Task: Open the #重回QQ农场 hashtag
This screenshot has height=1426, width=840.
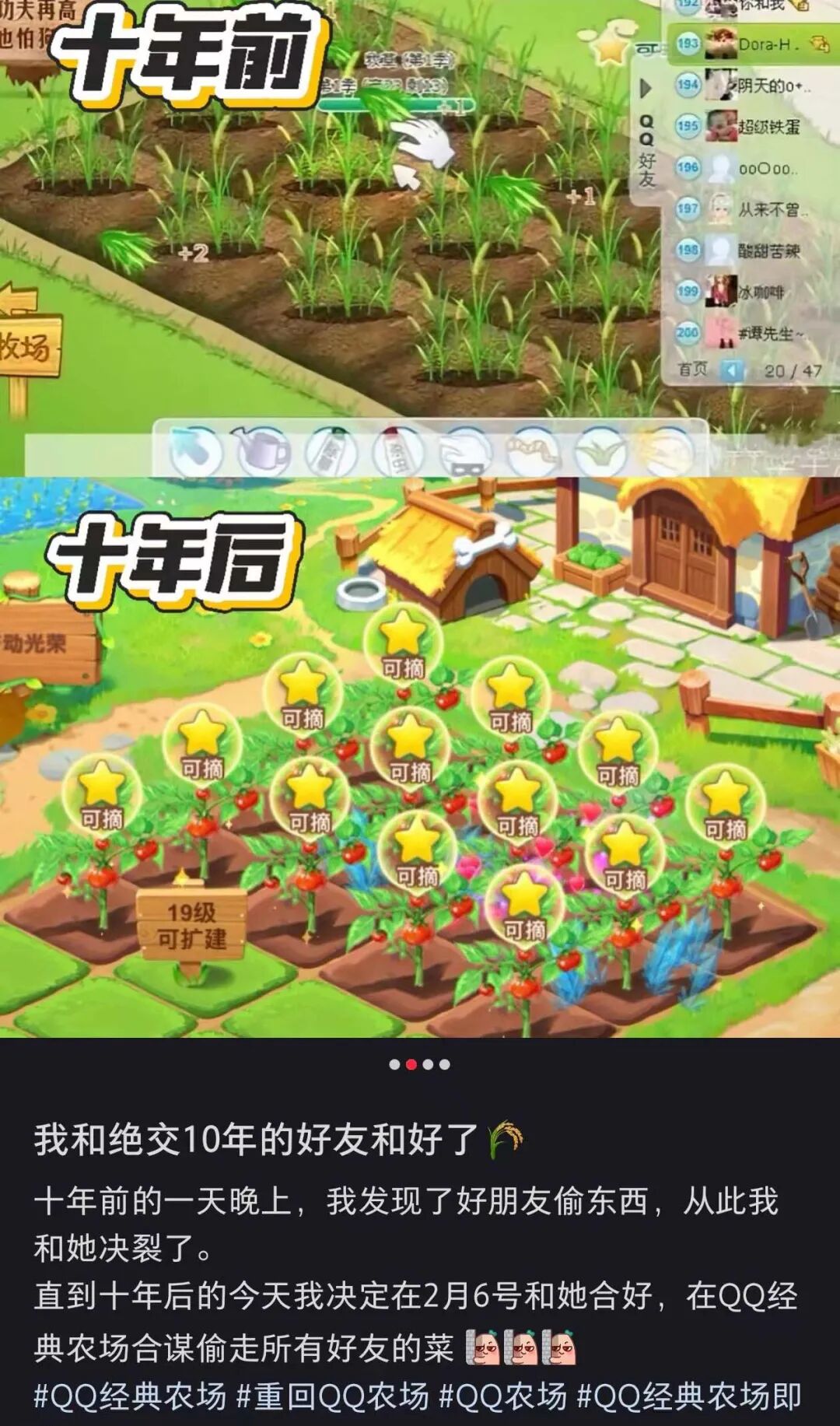Action: click(x=332, y=1396)
